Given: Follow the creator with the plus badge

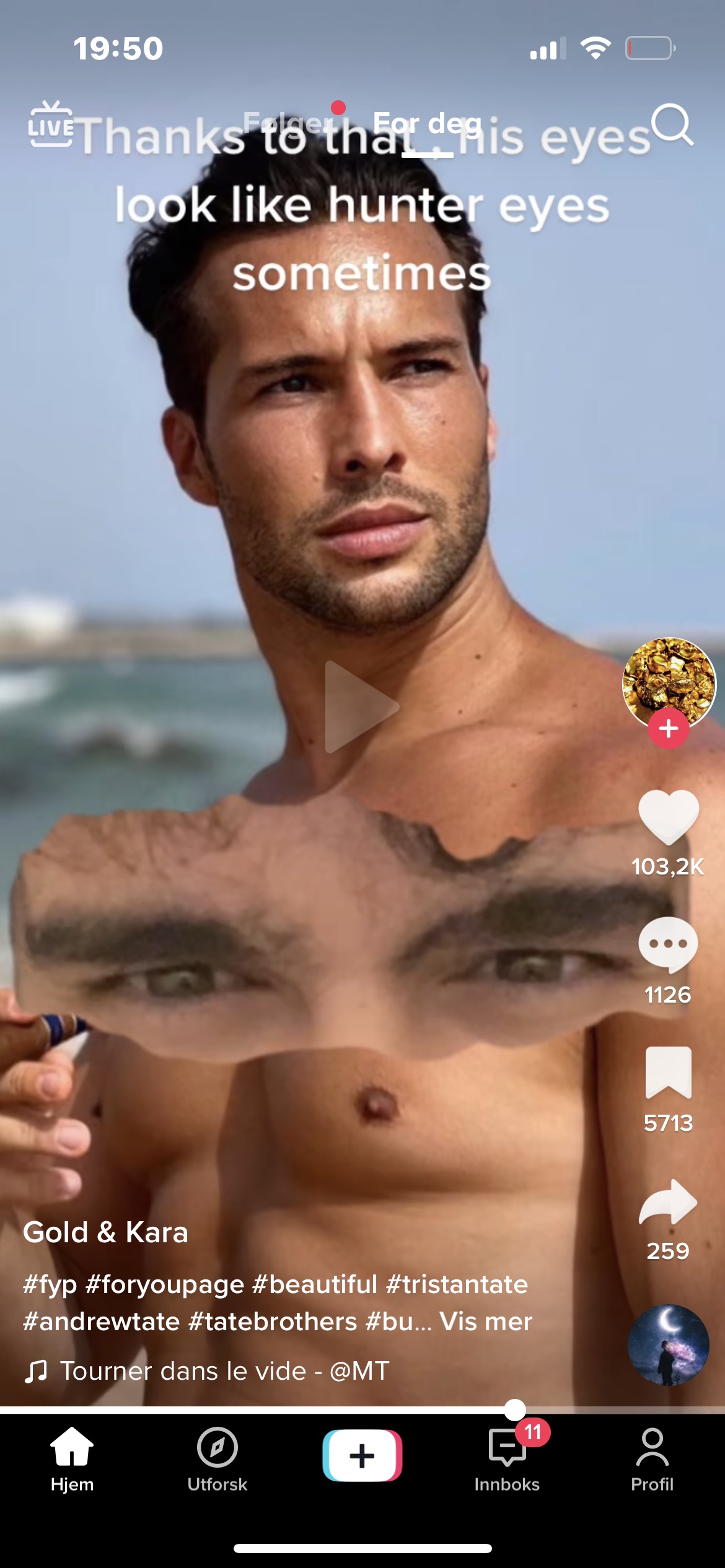Looking at the screenshot, I should click(x=668, y=728).
